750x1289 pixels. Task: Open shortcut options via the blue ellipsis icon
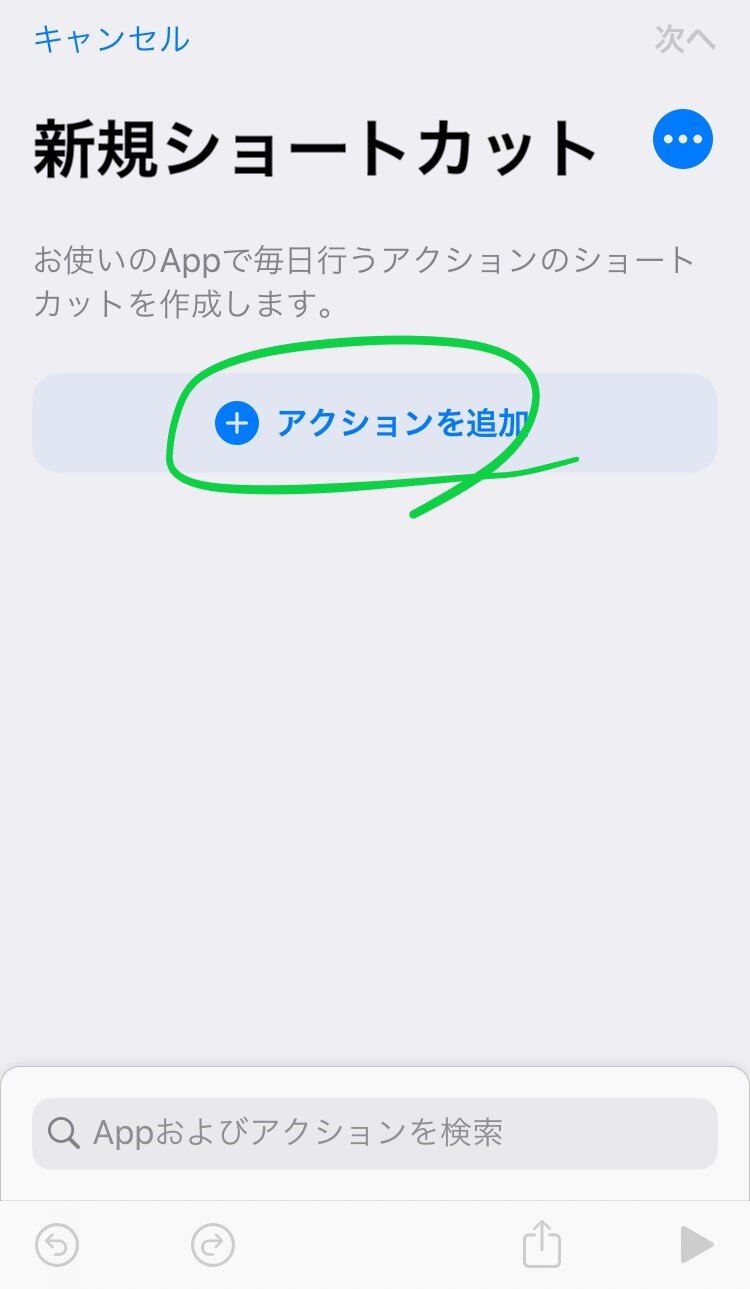[x=682, y=139]
